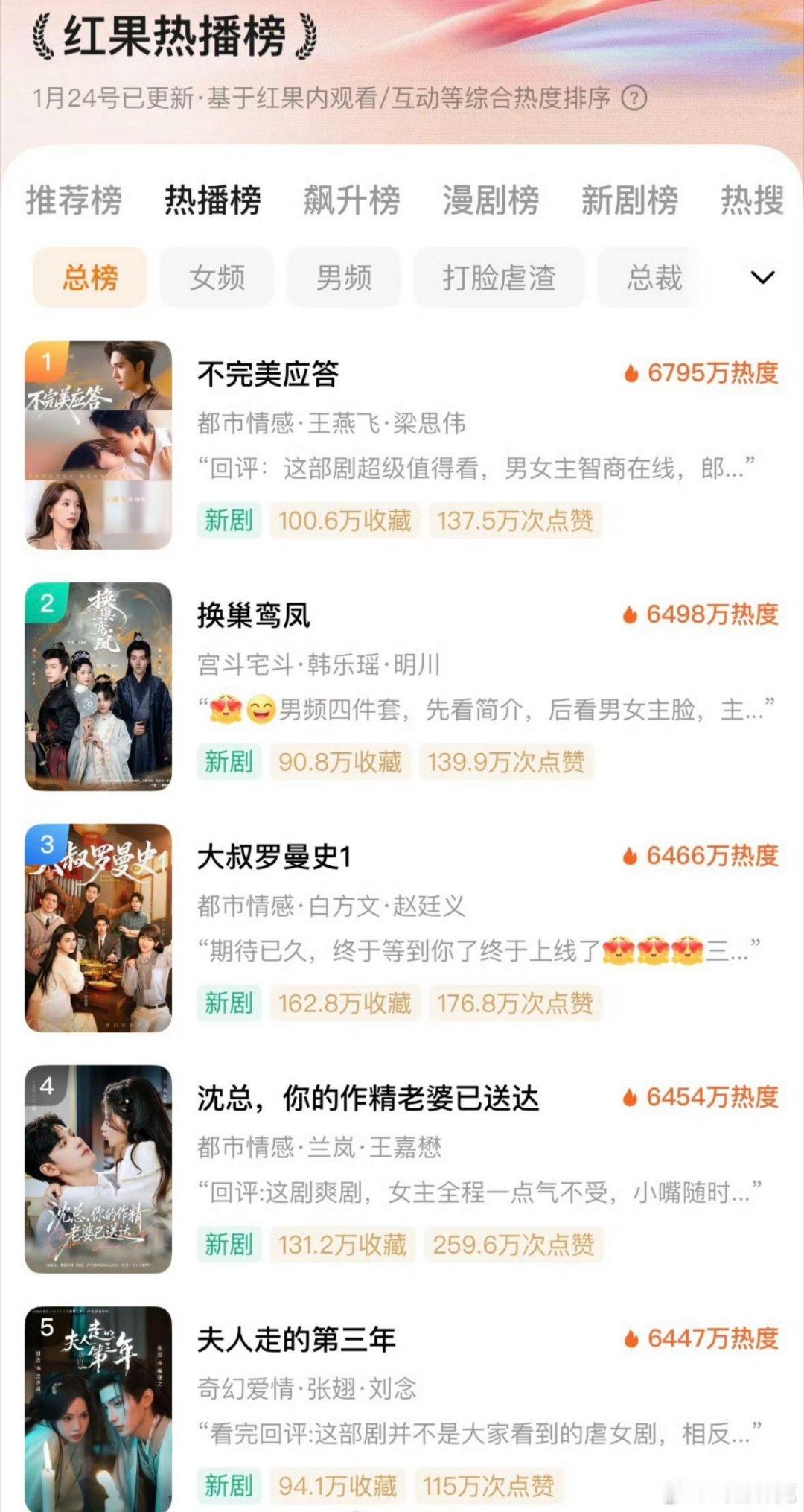Select the 女频 filter chip
Screen dimensions: 804x1512
pos(217,277)
